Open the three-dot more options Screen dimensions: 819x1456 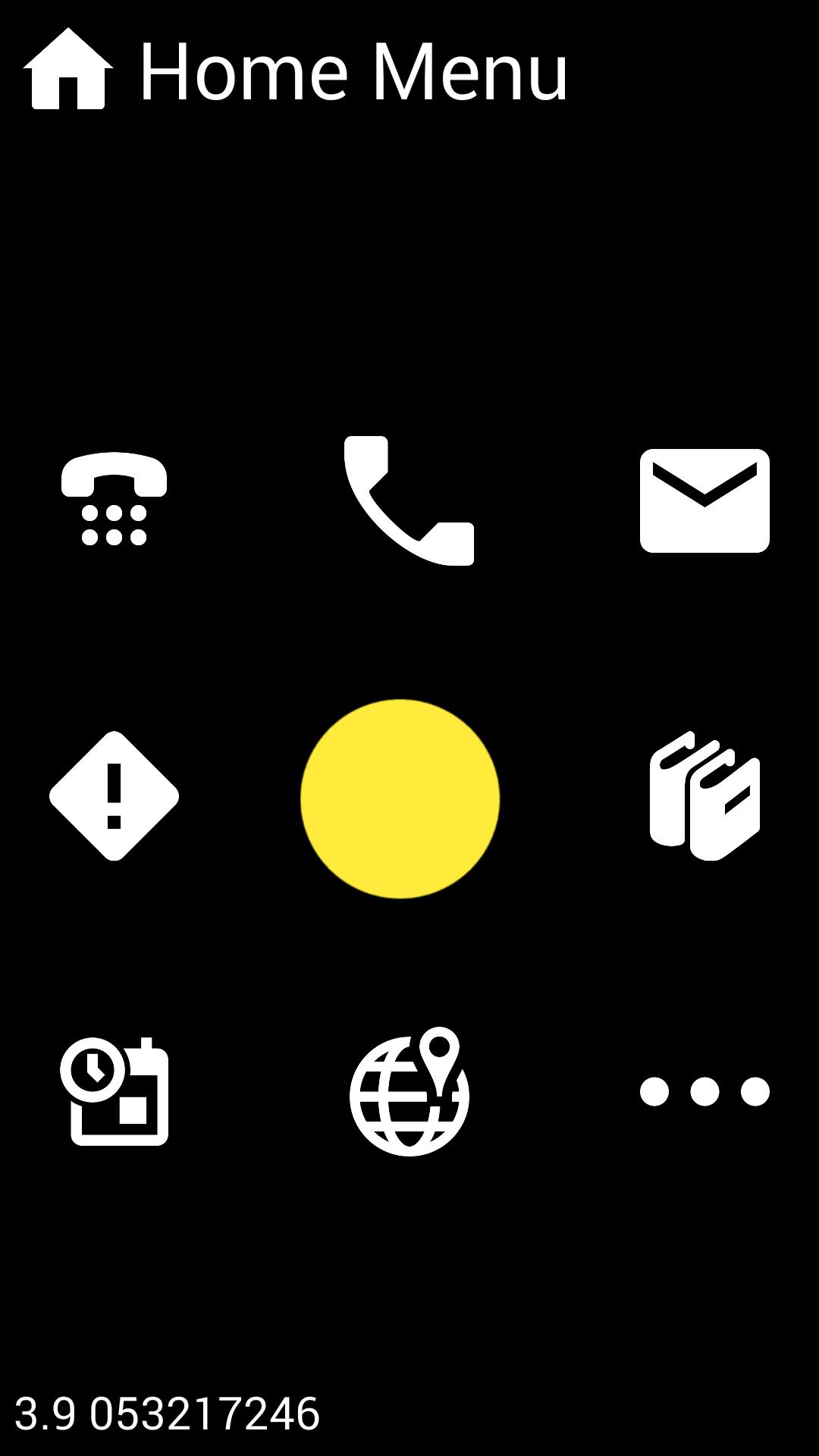pyautogui.click(x=704, y=1091)
